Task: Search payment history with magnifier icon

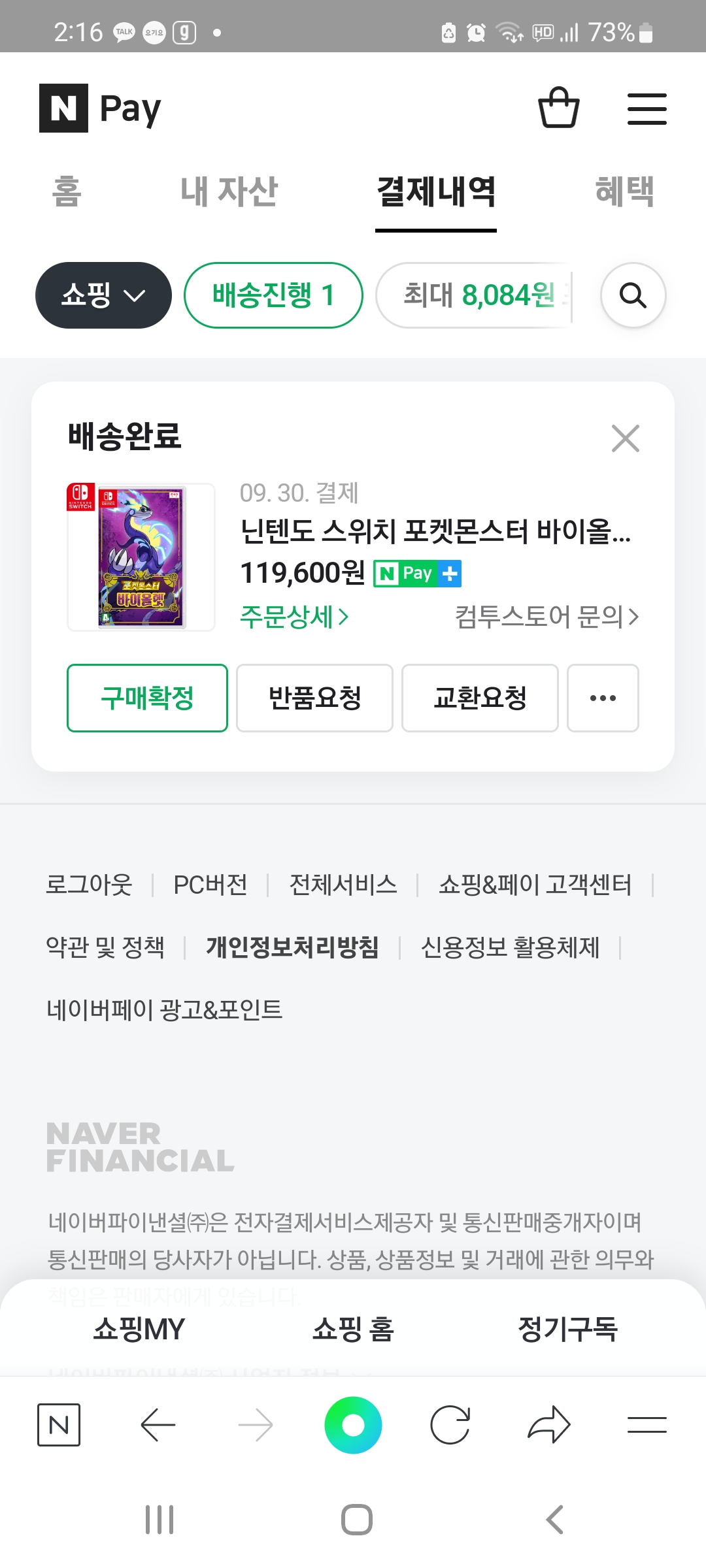Action: [633, 295]
